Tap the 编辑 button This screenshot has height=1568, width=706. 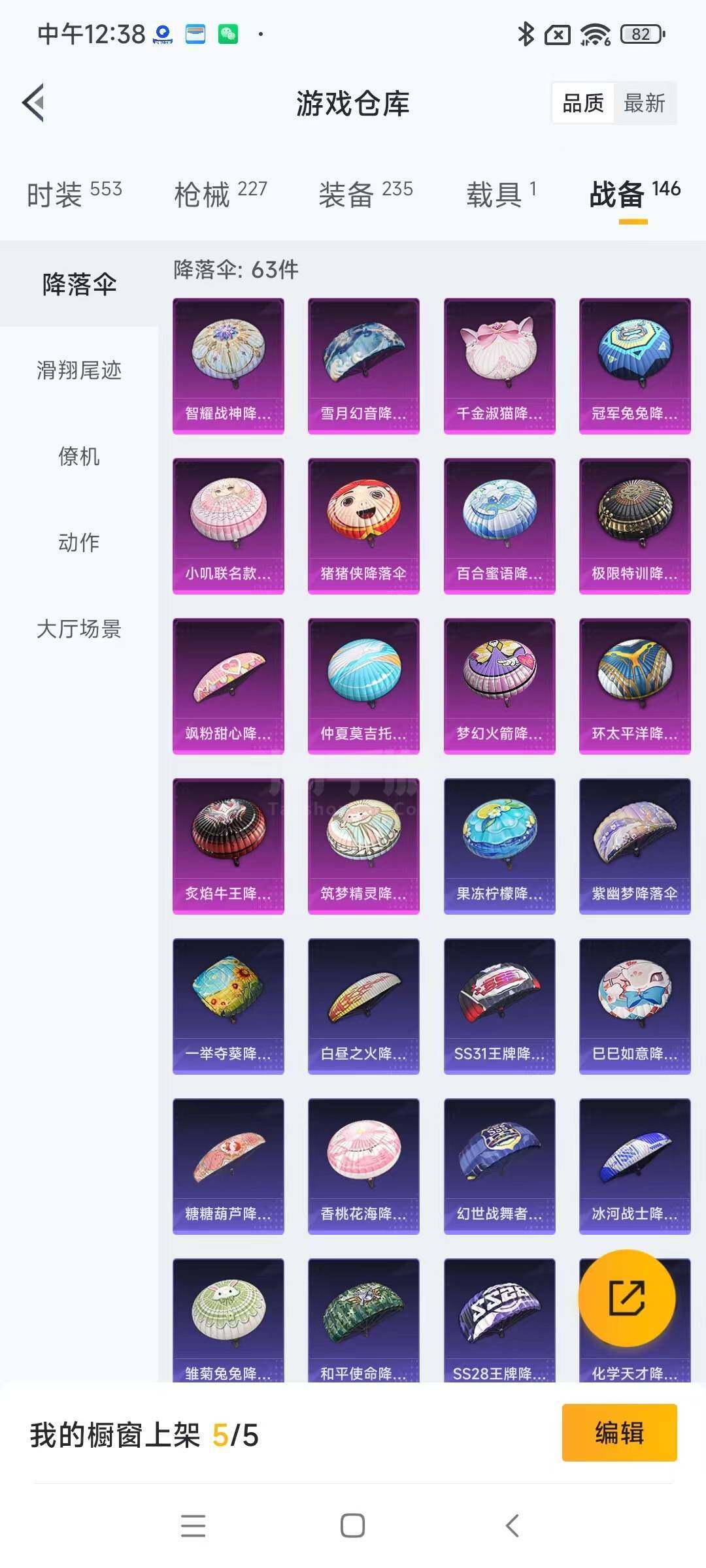tap(619, 1433)
